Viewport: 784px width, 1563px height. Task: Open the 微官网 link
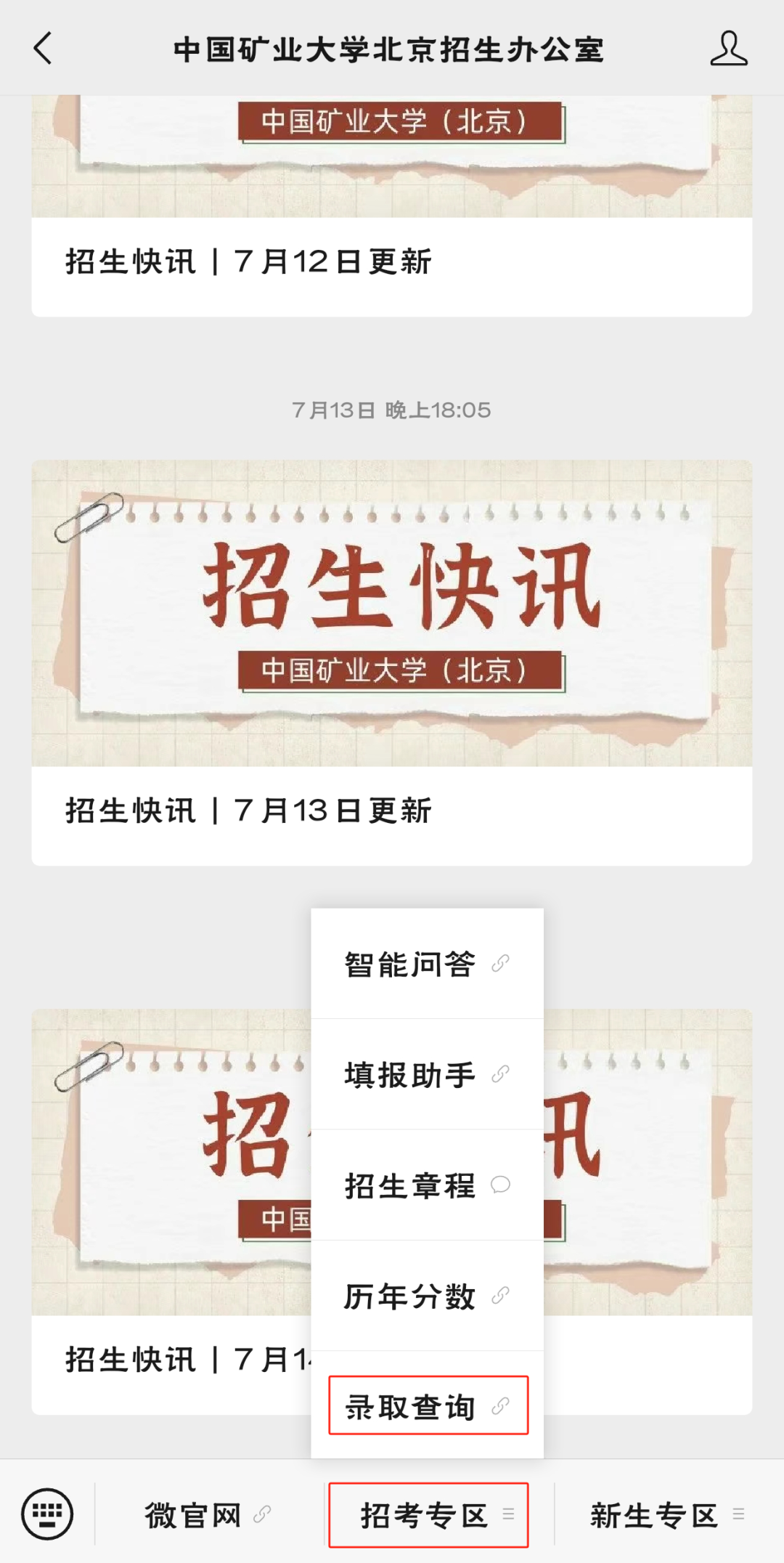(x=208, y=1515)
